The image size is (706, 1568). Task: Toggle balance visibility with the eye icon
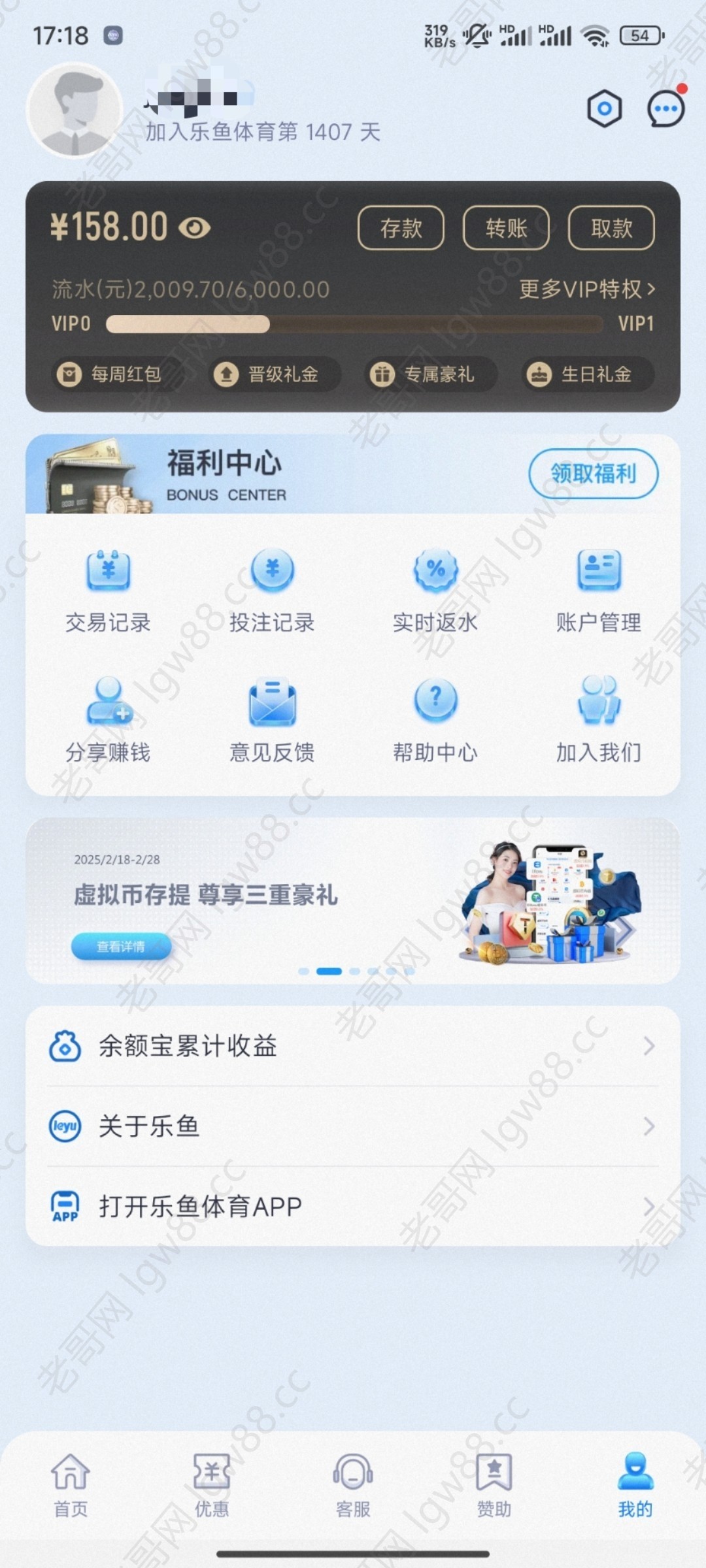[x=194, y=228]
